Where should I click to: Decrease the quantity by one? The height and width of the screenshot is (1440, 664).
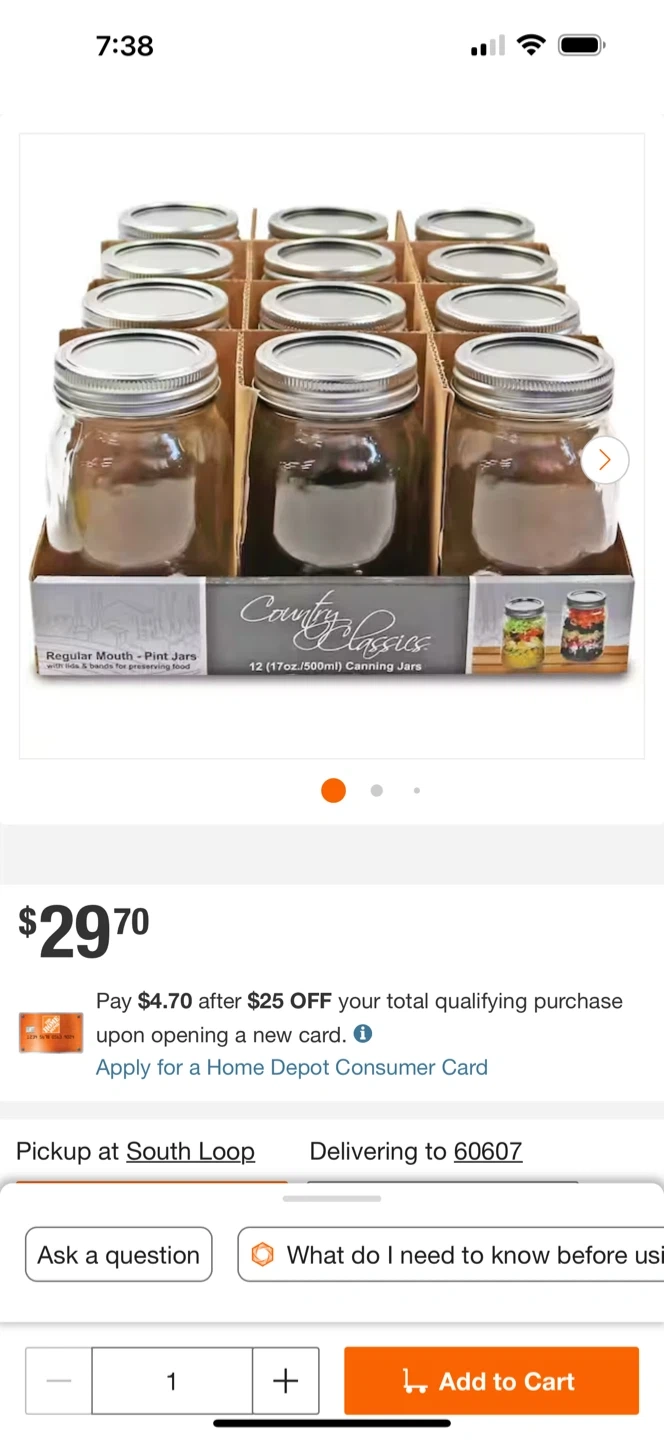point(59,1381)
